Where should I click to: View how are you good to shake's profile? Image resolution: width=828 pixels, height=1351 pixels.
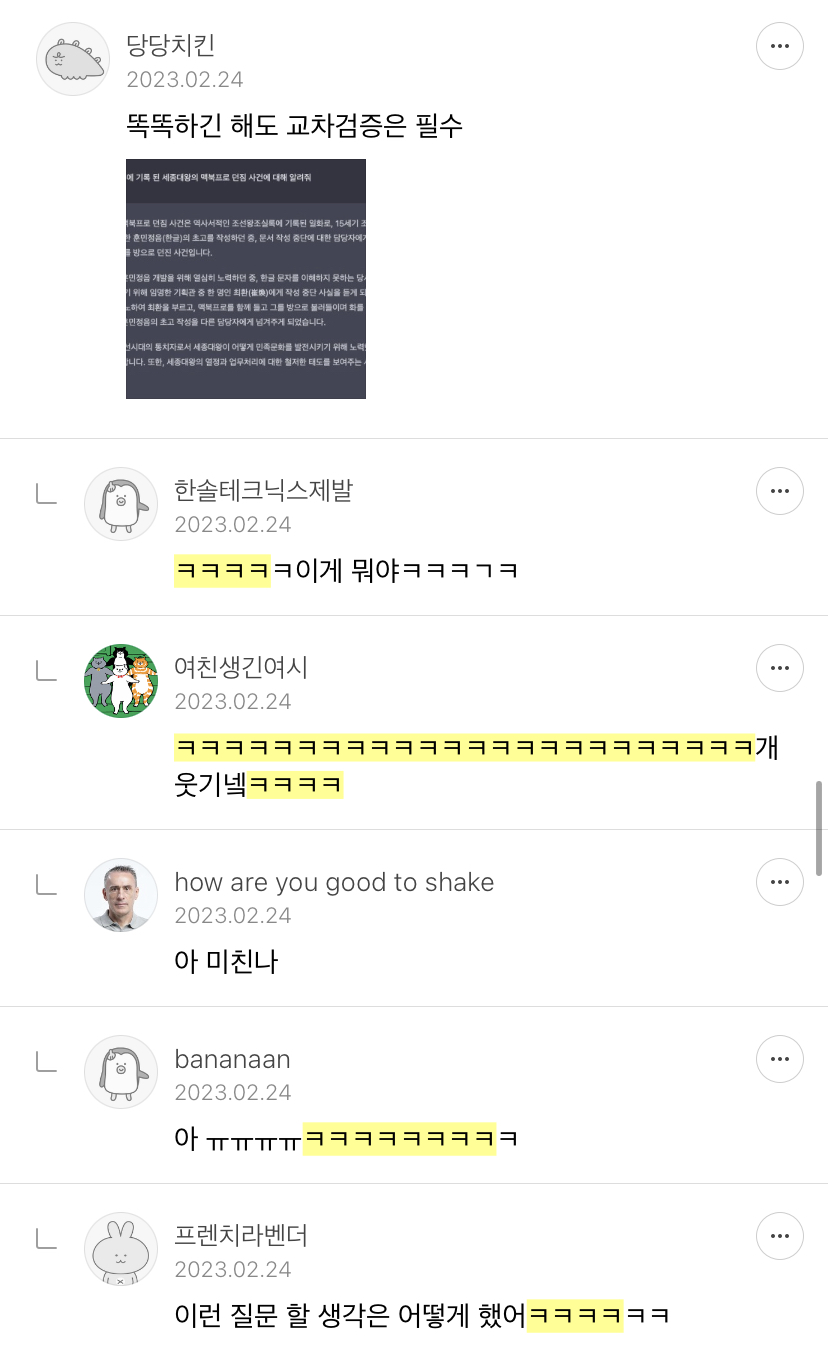[121, 895]
